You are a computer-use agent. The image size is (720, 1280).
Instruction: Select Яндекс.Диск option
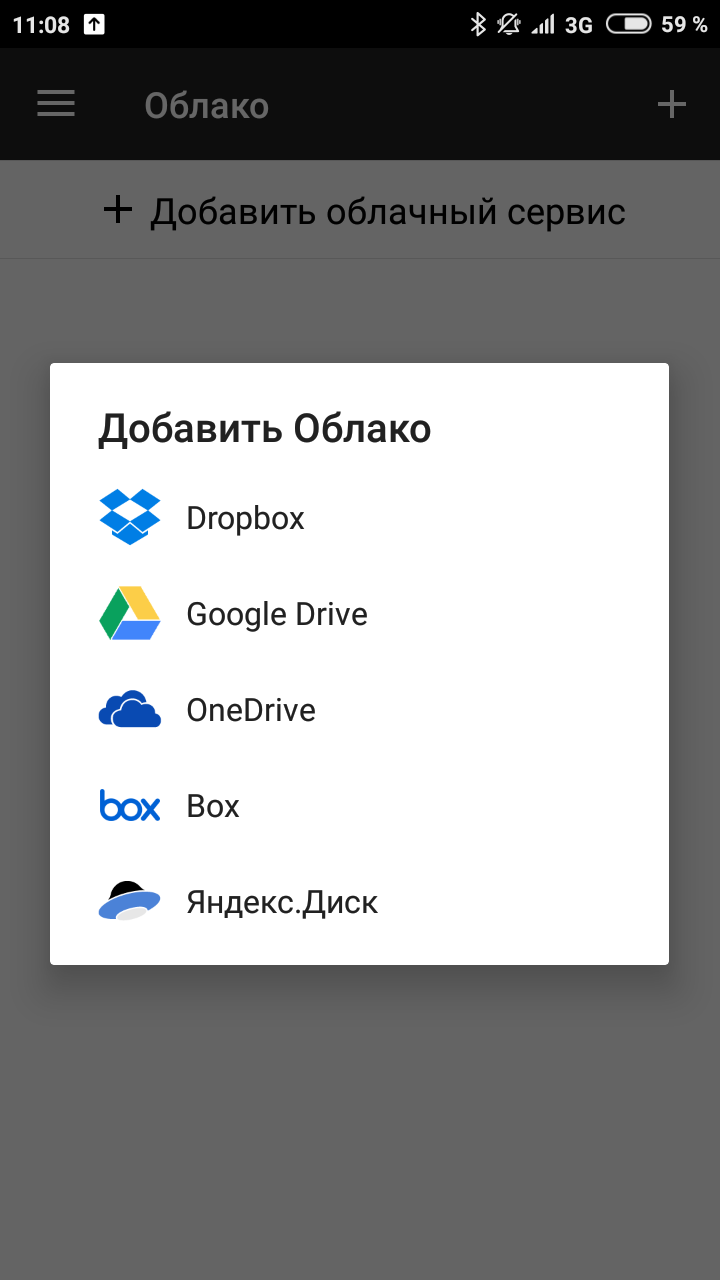point(359,902)
